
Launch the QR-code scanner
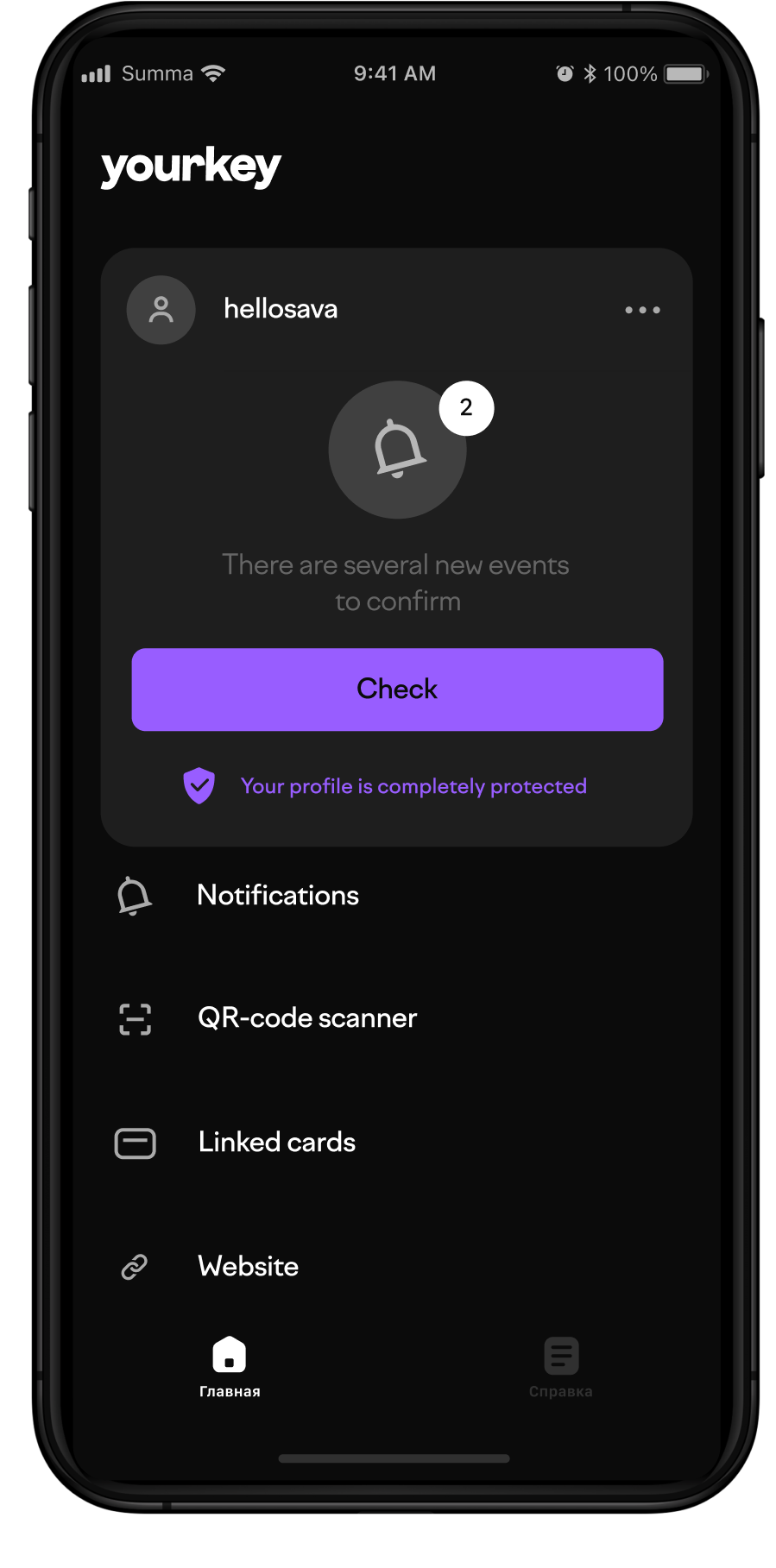(306, 1018)
